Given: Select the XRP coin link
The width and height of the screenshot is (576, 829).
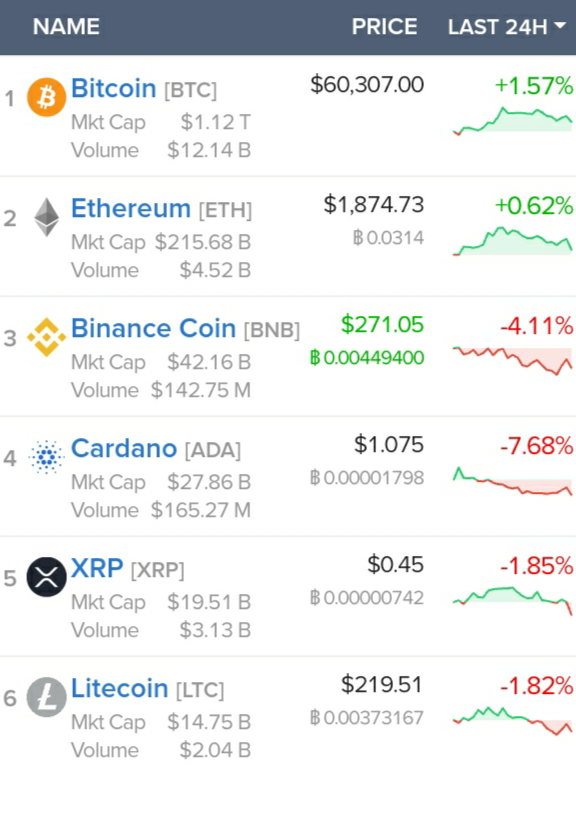Looking at the screenshot, I should (97, 568).
